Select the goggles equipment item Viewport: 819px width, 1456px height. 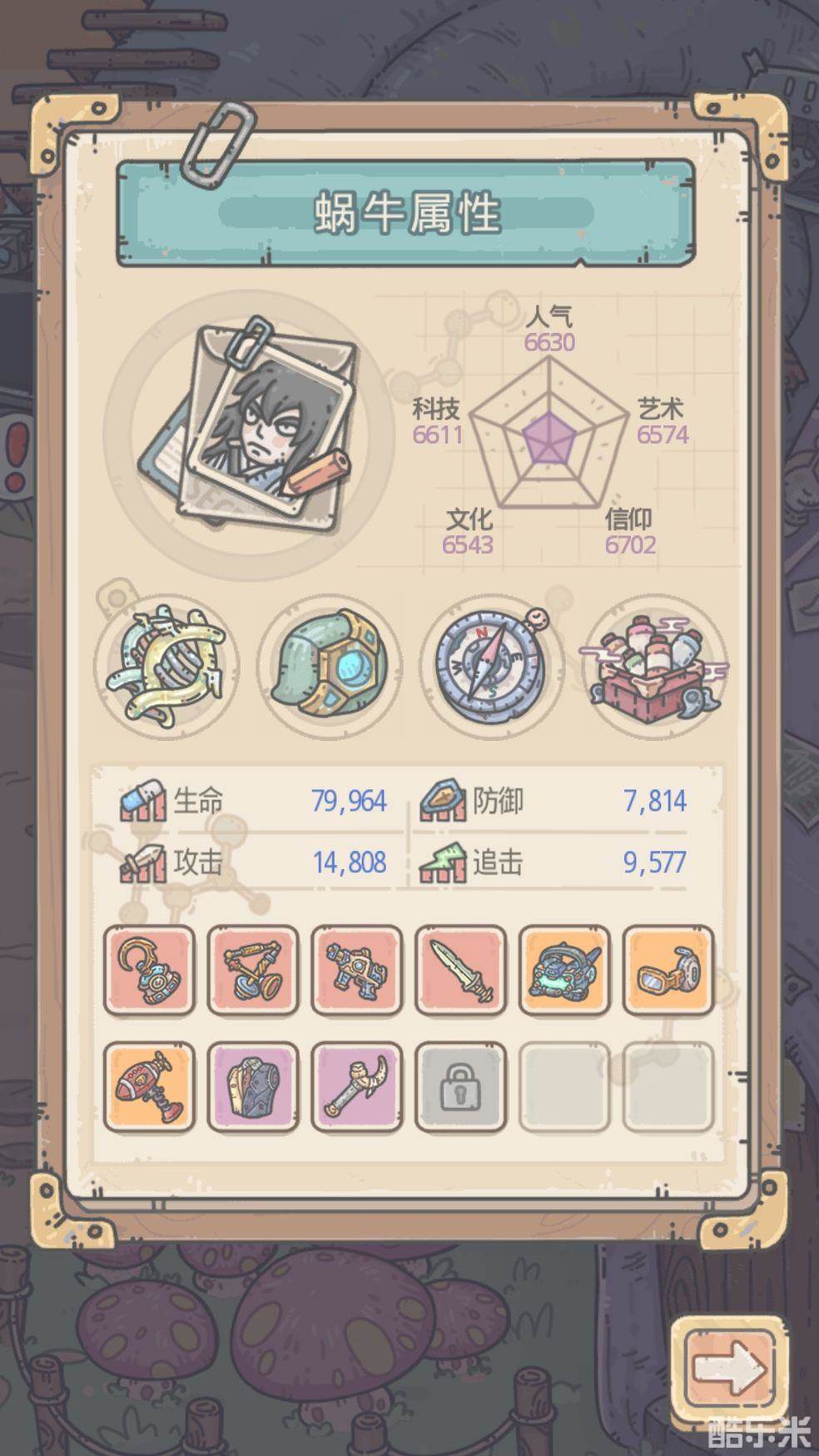(x=668, y=971)
